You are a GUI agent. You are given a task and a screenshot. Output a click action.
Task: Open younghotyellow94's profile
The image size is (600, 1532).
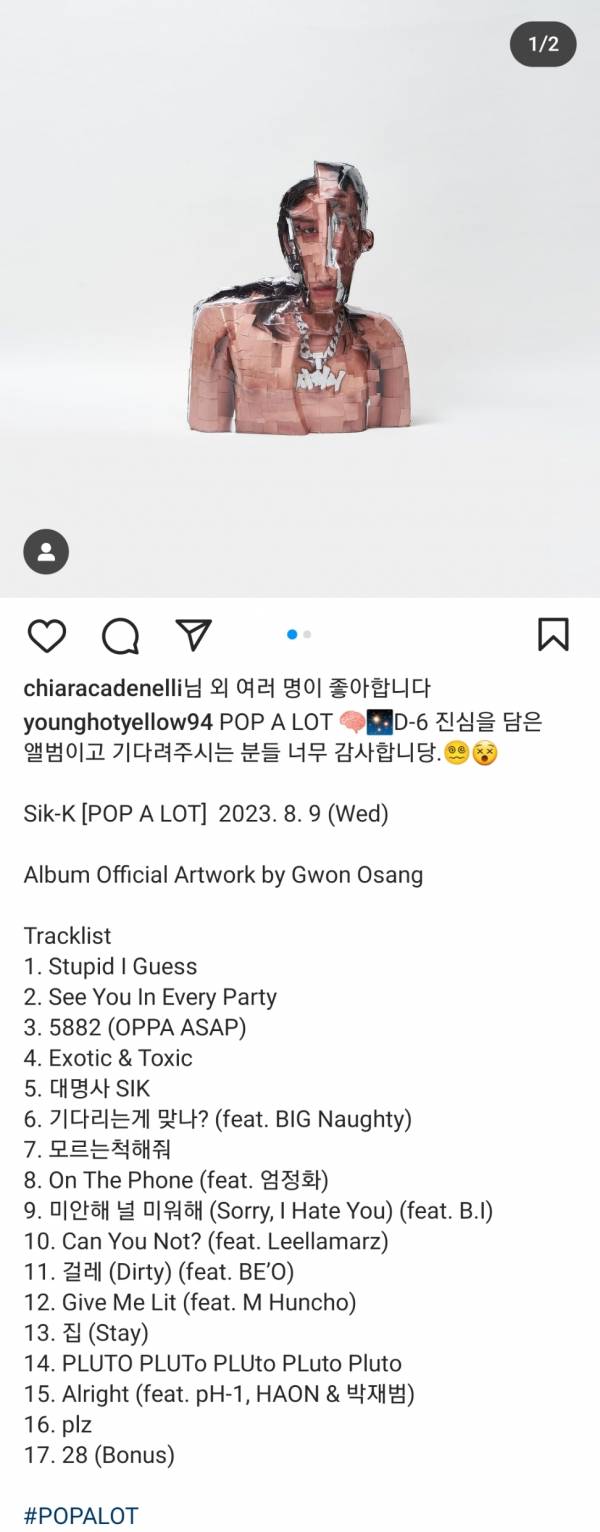point(117,722)
